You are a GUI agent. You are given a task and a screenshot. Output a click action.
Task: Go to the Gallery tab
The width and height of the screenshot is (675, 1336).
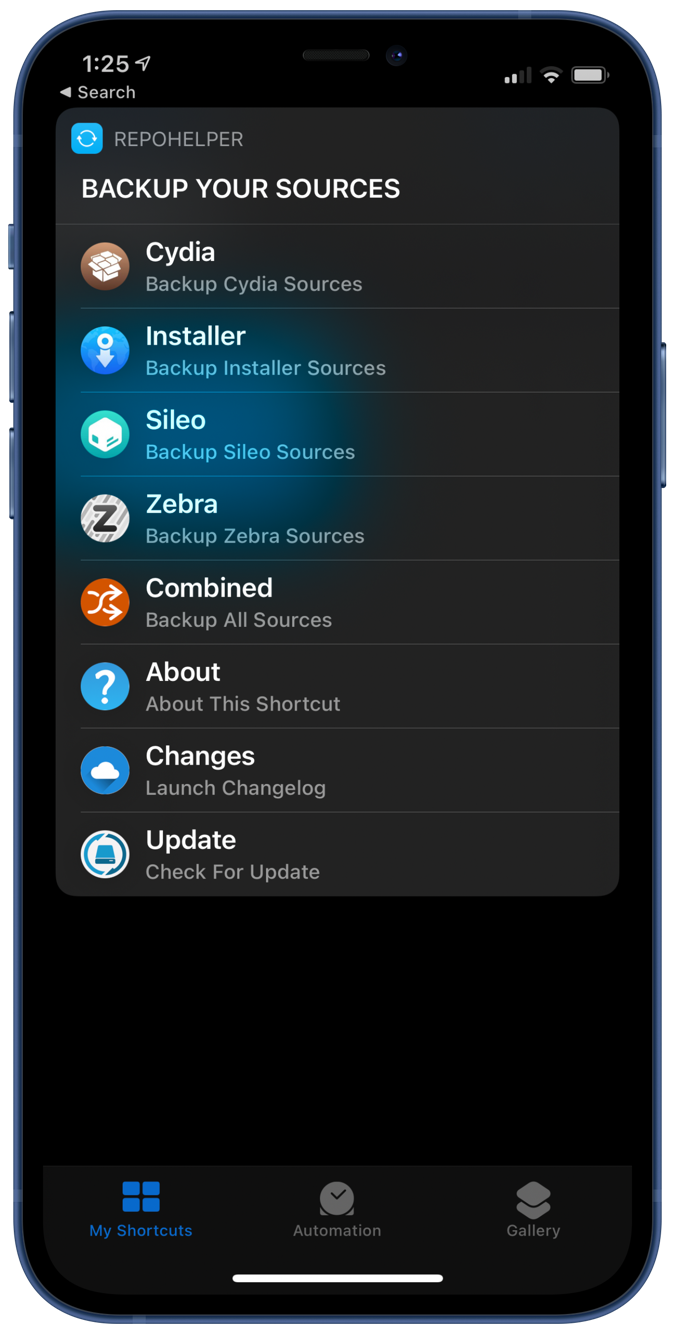(533, 1210)
